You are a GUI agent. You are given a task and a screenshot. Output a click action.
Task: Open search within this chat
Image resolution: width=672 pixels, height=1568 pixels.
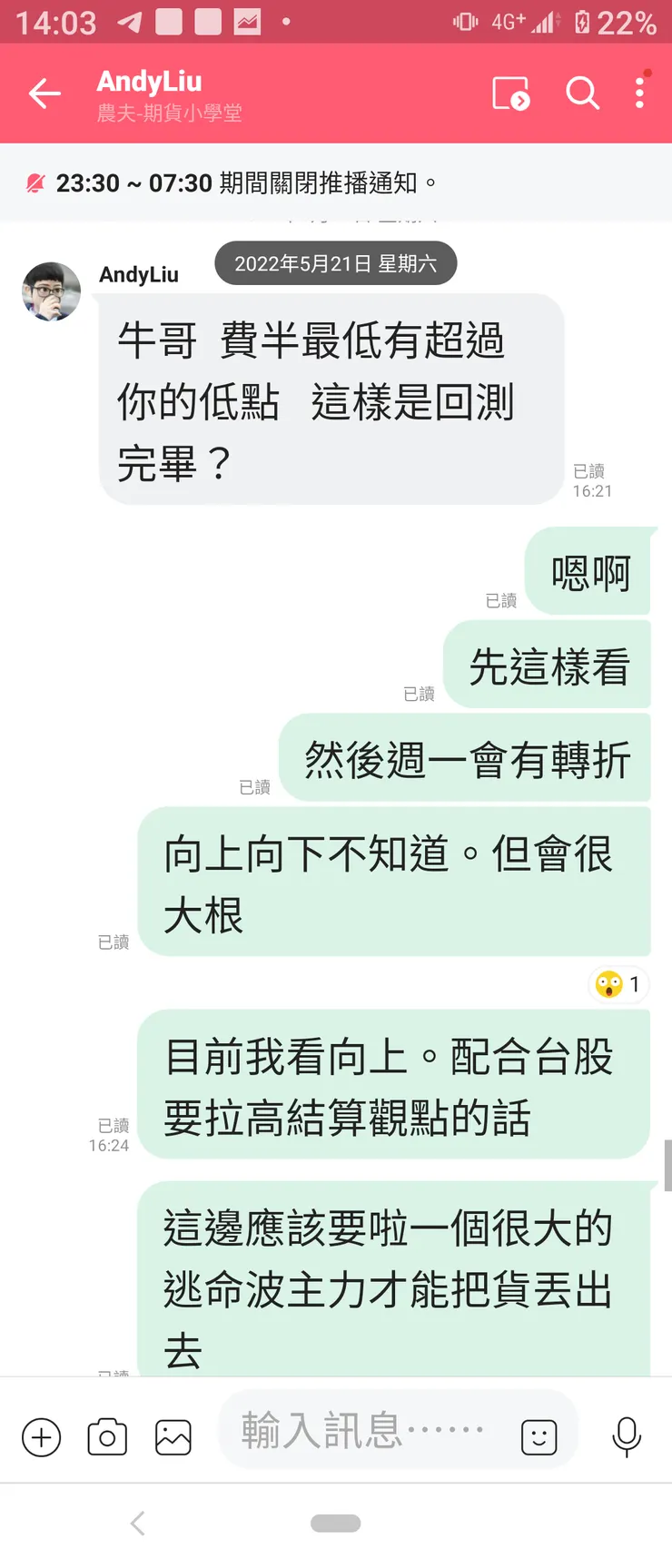tap(584, 94)
